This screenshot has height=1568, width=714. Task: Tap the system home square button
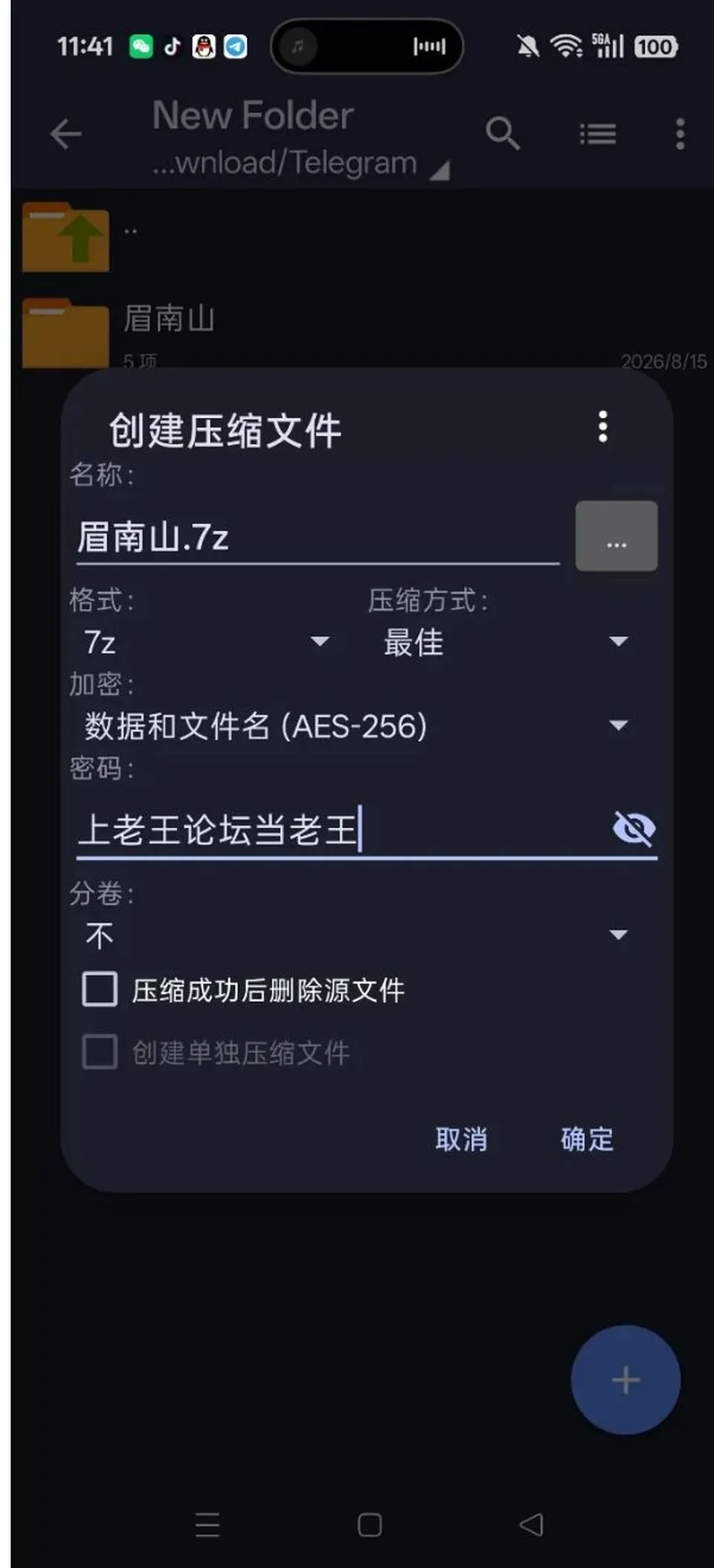click(370, 1525)
